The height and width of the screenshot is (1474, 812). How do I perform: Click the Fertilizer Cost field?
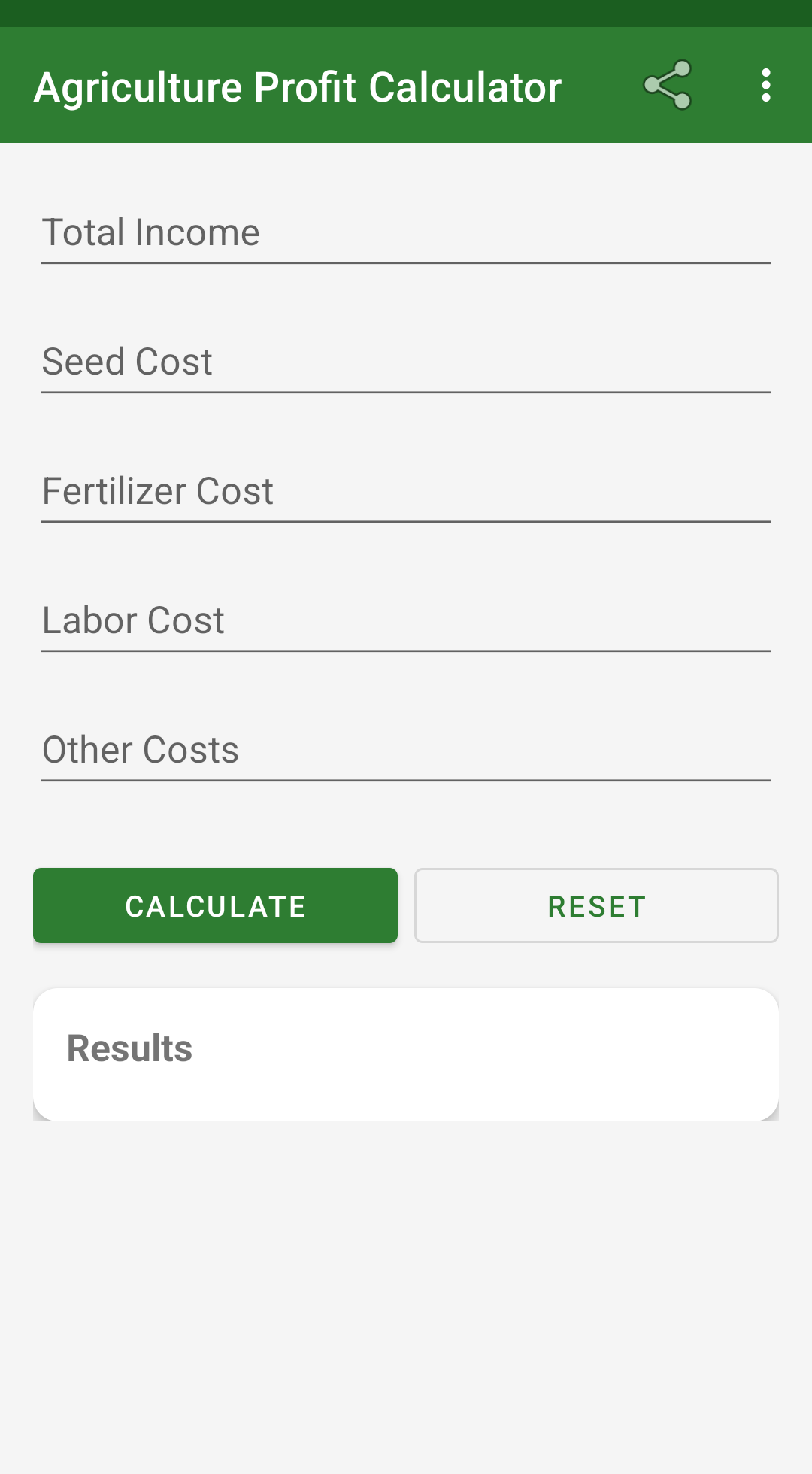click(406, 492)
